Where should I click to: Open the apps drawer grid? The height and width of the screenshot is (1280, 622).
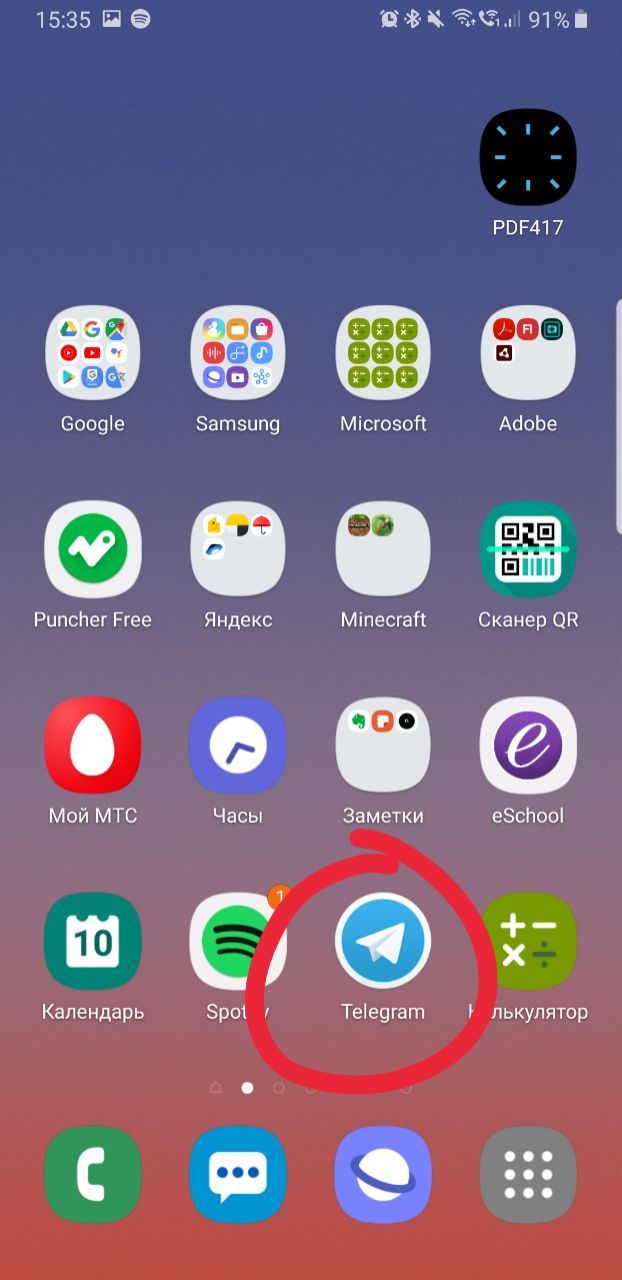528,1175
